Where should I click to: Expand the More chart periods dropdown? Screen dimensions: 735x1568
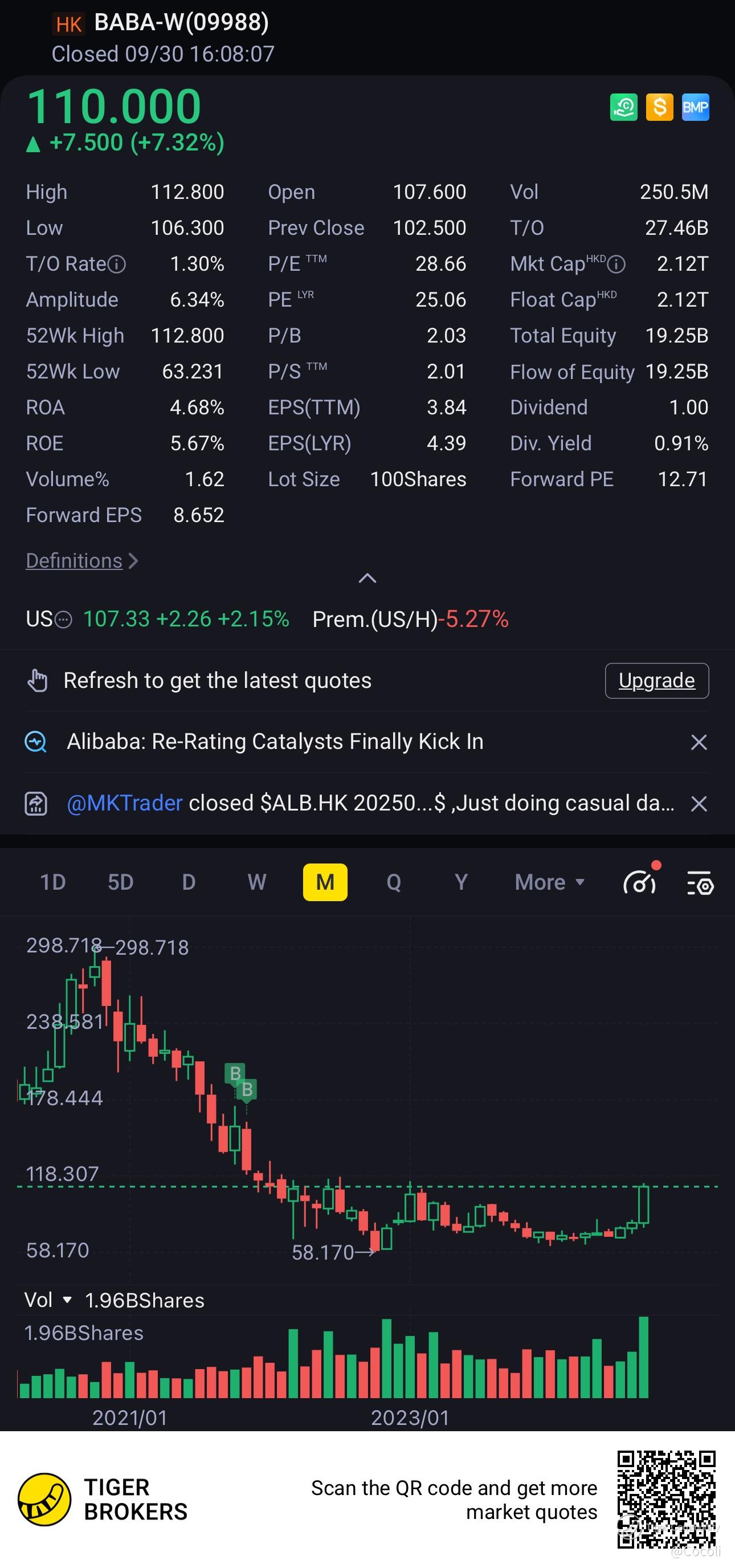coord(549,882)
